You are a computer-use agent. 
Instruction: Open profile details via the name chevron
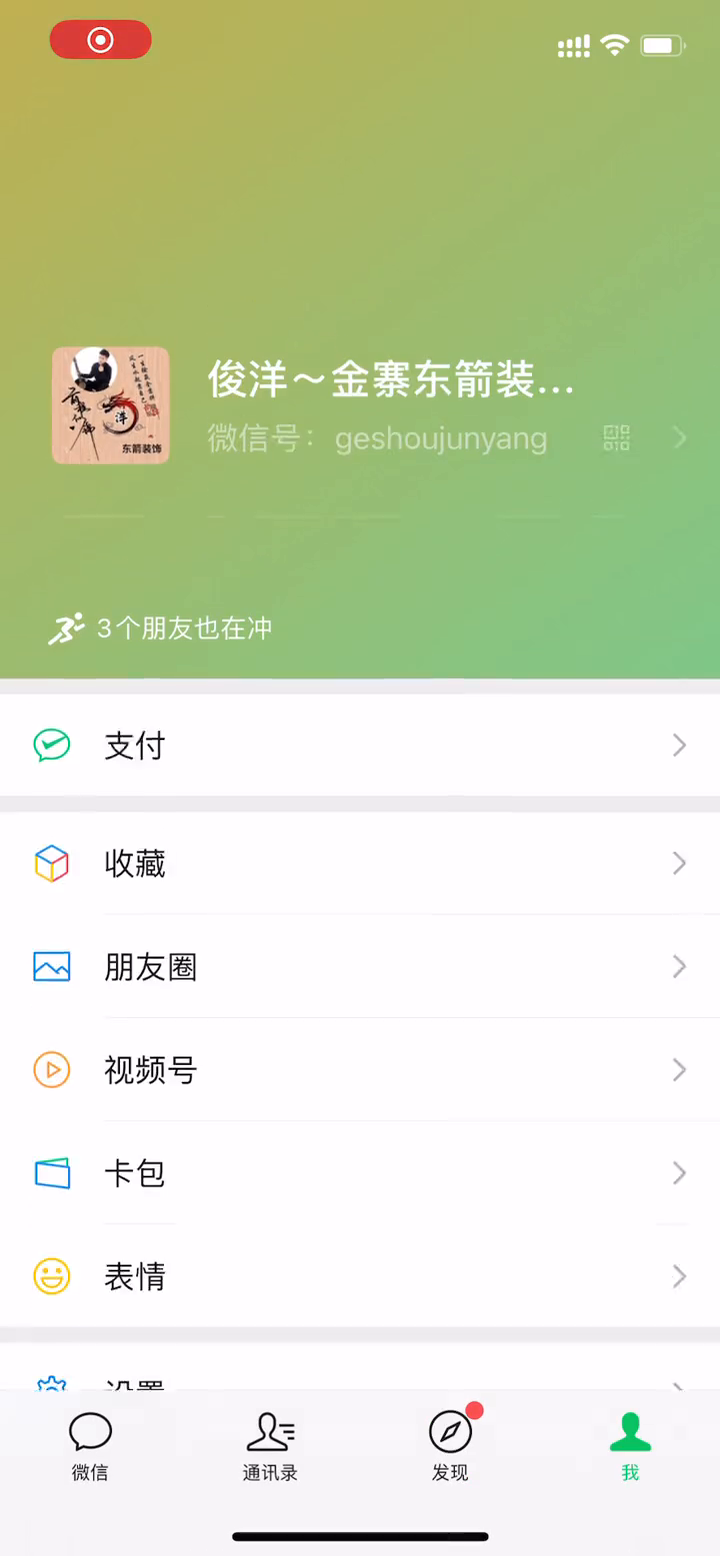680,438
